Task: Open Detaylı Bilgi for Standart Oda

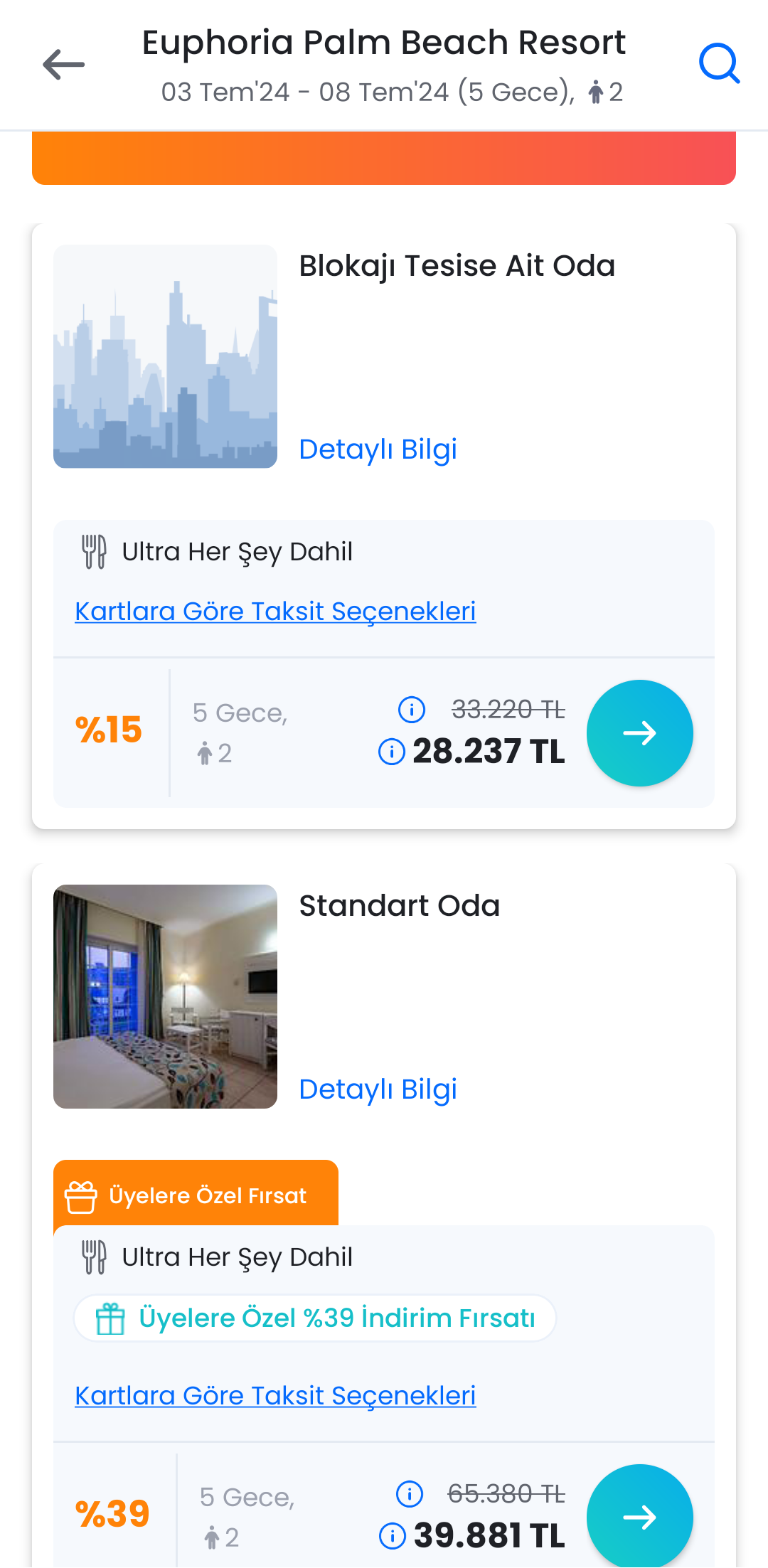Action: [x=378, y=1089]
